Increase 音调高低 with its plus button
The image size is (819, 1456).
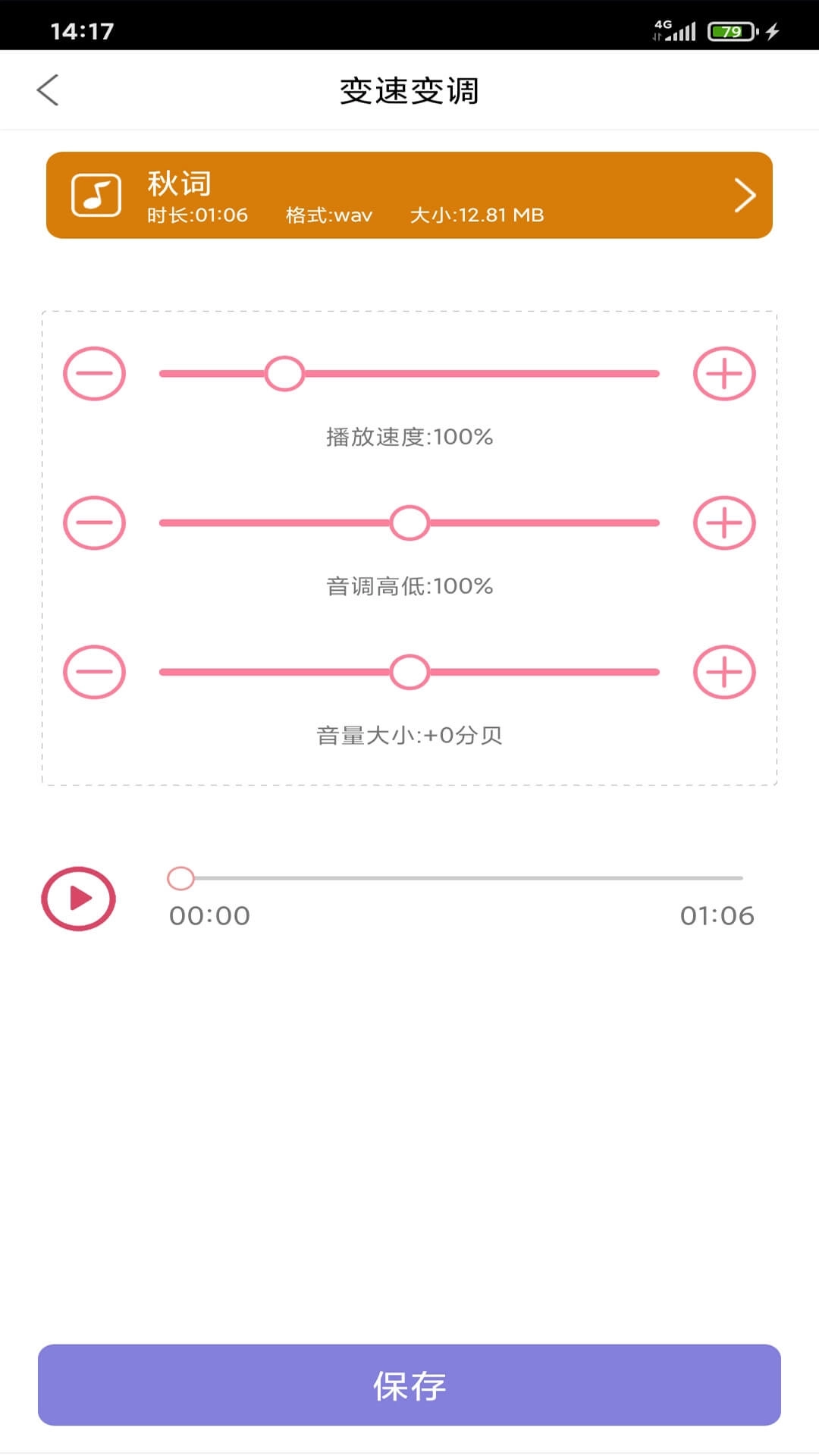point(723,522)
